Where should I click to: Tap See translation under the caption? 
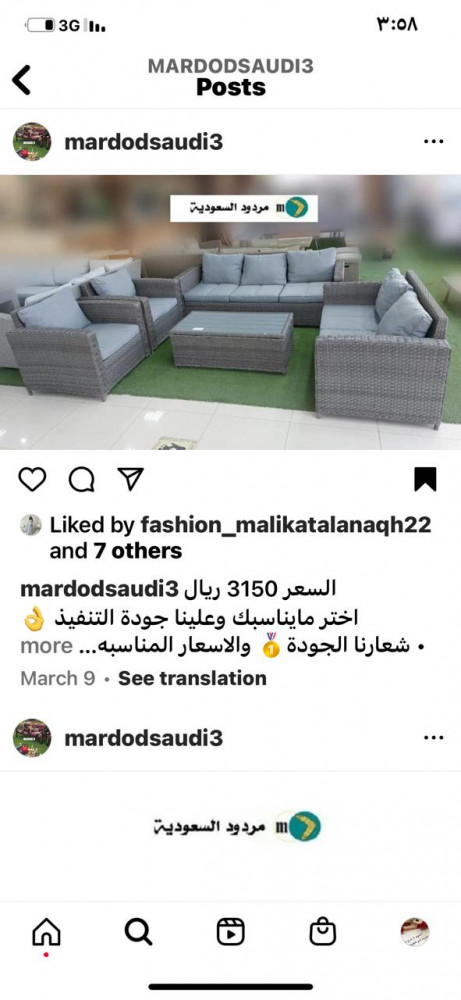pos(192,678)
